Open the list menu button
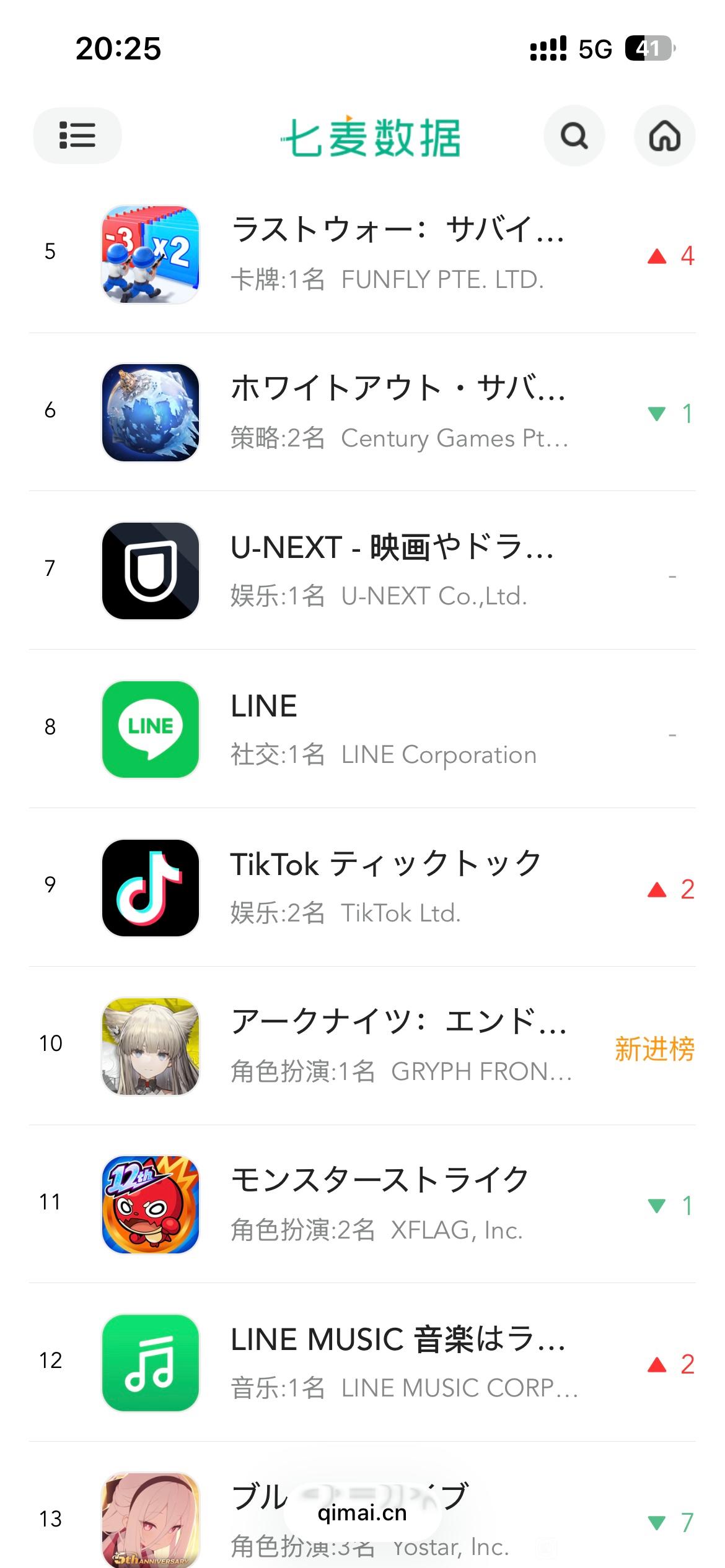 click(77, 136)
